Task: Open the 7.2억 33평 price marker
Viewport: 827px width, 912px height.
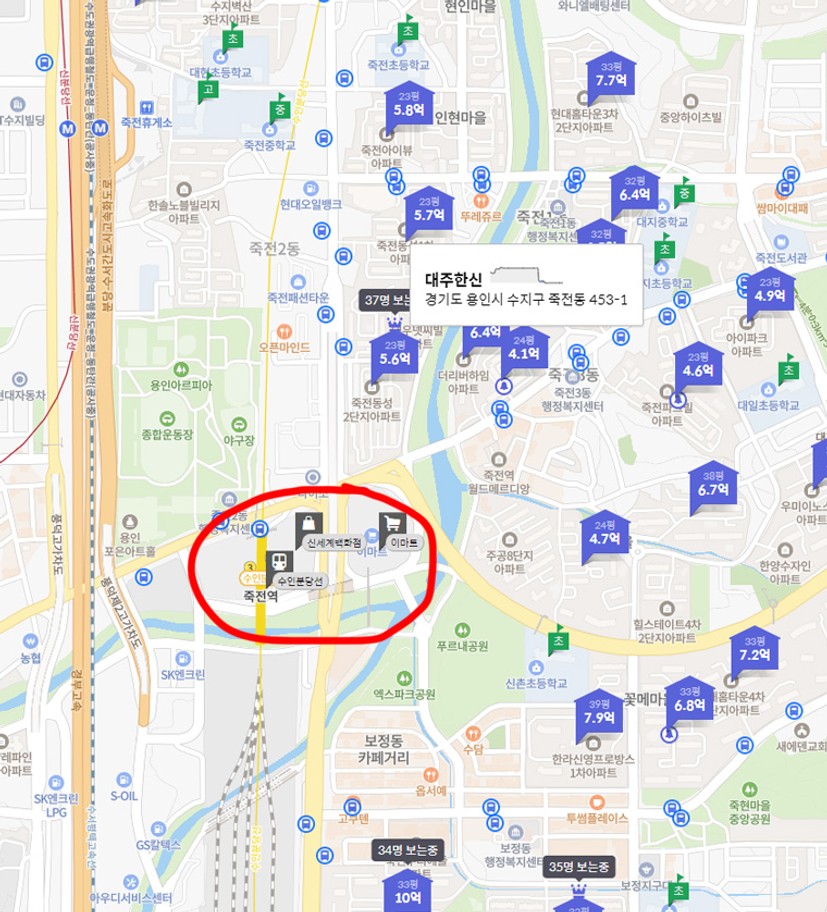Action: click(753, 651)
